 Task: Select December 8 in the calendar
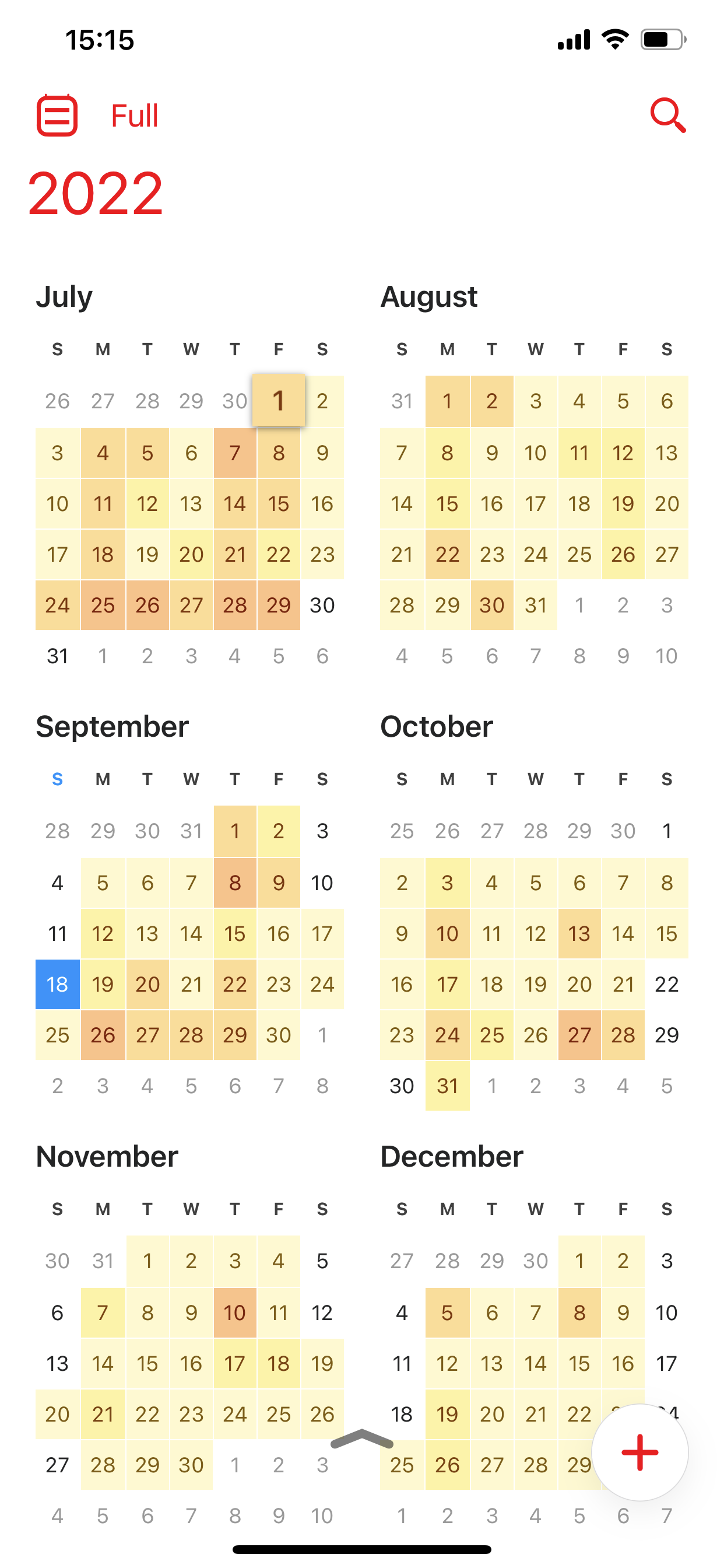tap(579, 1312)
